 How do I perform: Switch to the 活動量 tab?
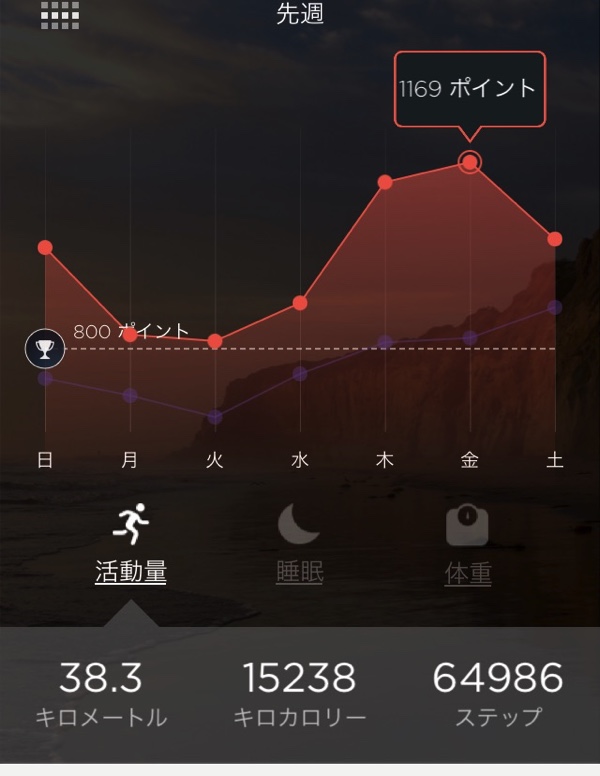pos(131,545)
